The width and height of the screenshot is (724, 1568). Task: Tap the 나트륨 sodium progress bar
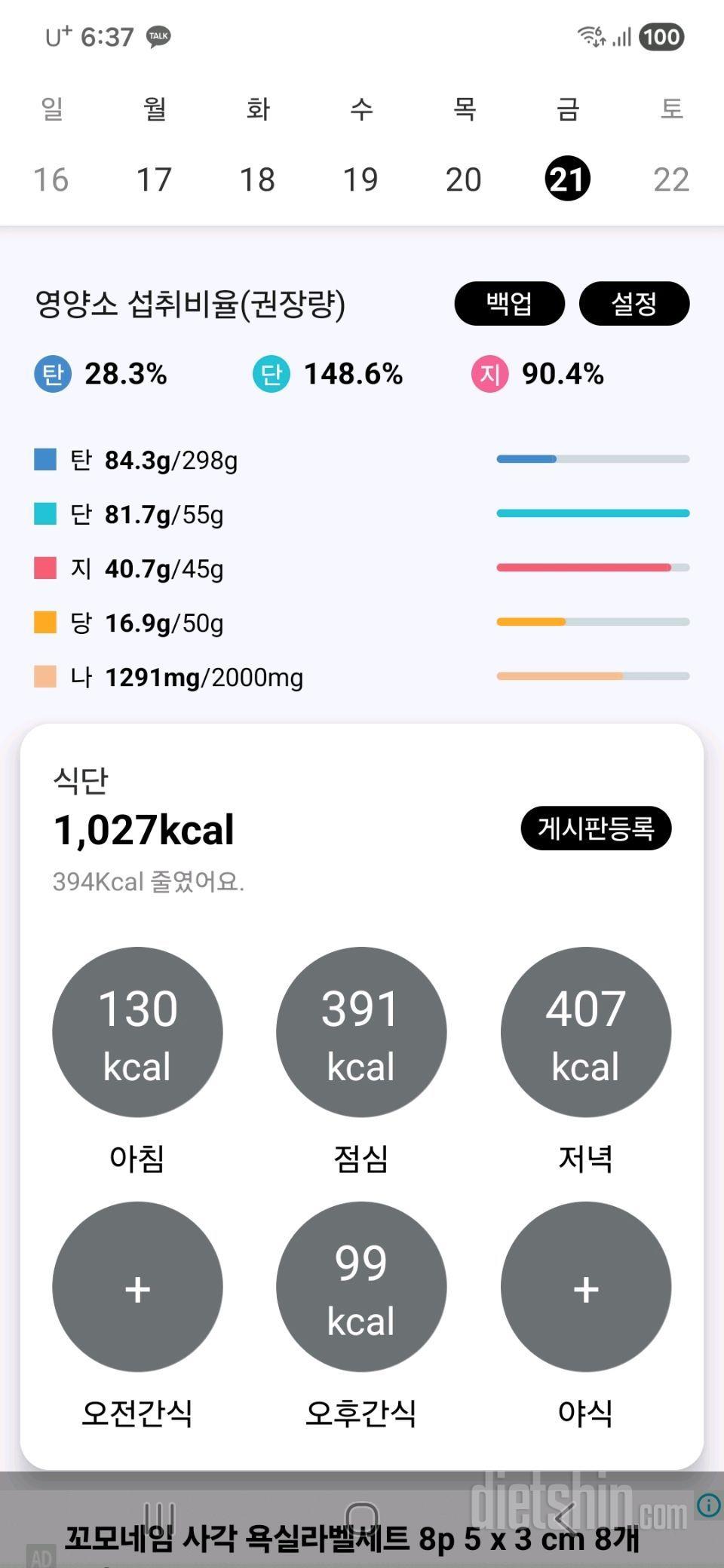[594, 676]
